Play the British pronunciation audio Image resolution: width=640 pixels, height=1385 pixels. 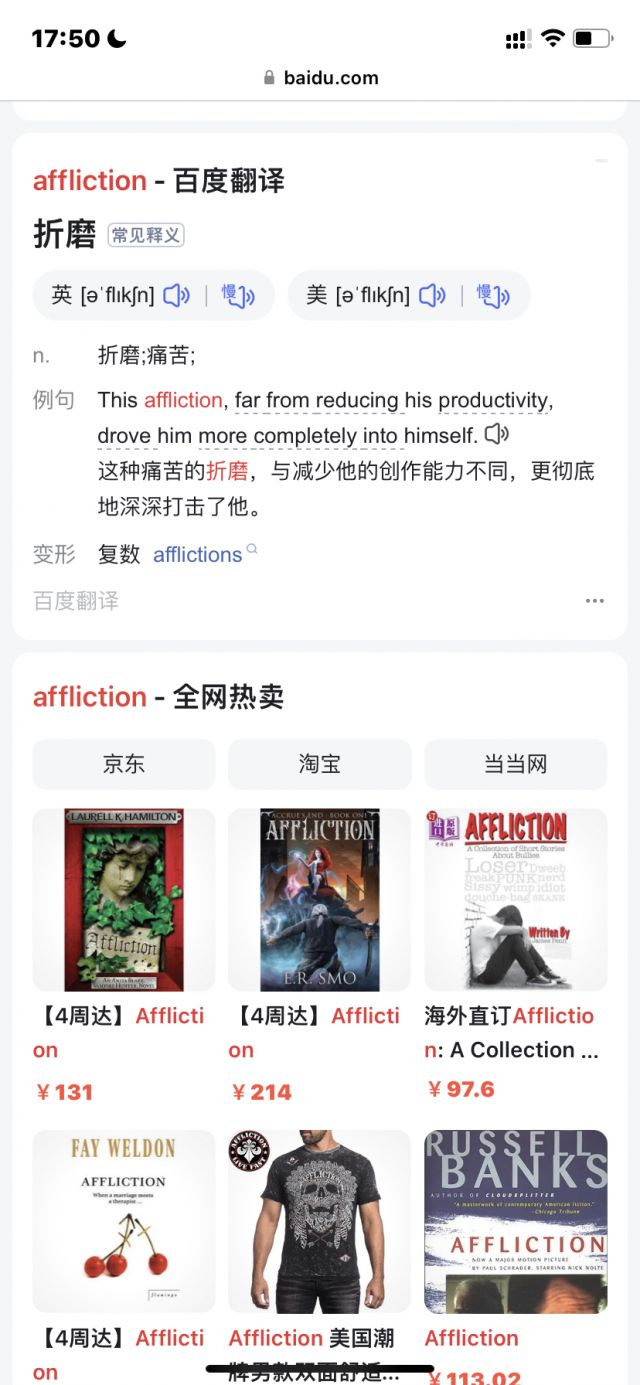tap(177, 295)
